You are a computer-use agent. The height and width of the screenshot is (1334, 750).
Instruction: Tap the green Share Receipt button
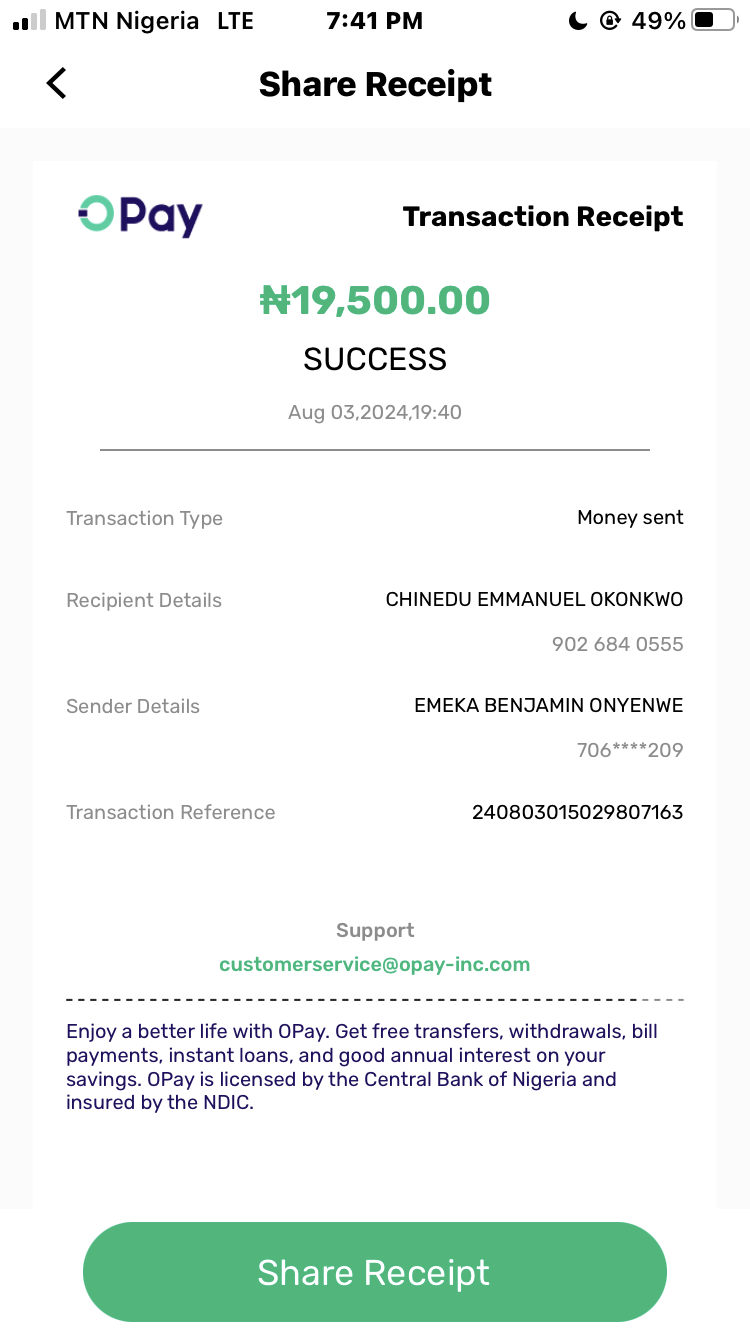point(374,1272)
